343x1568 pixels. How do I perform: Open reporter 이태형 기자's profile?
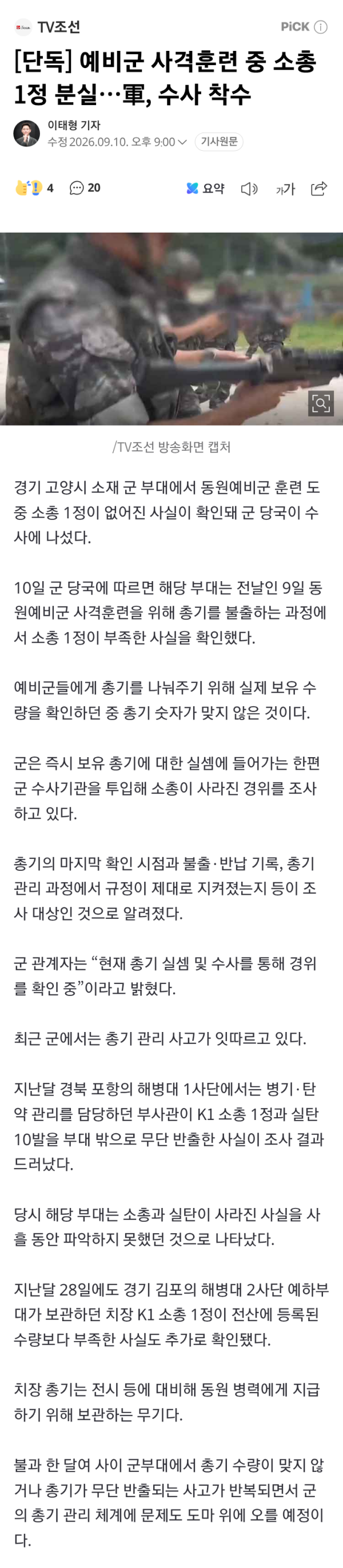[74, 125]
